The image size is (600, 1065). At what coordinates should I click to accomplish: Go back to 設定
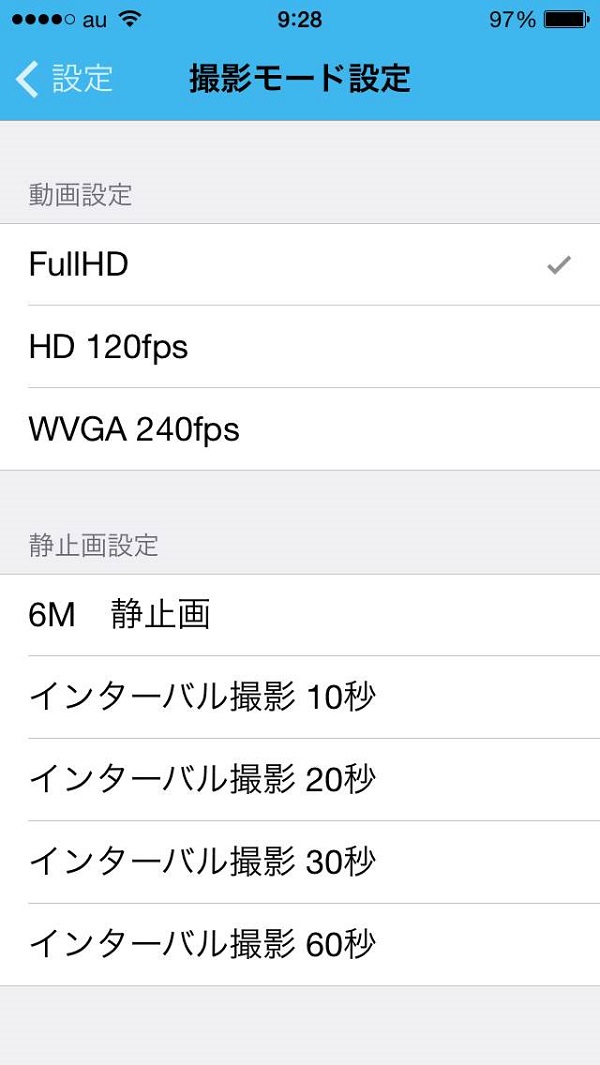click(x=65, y=79)
